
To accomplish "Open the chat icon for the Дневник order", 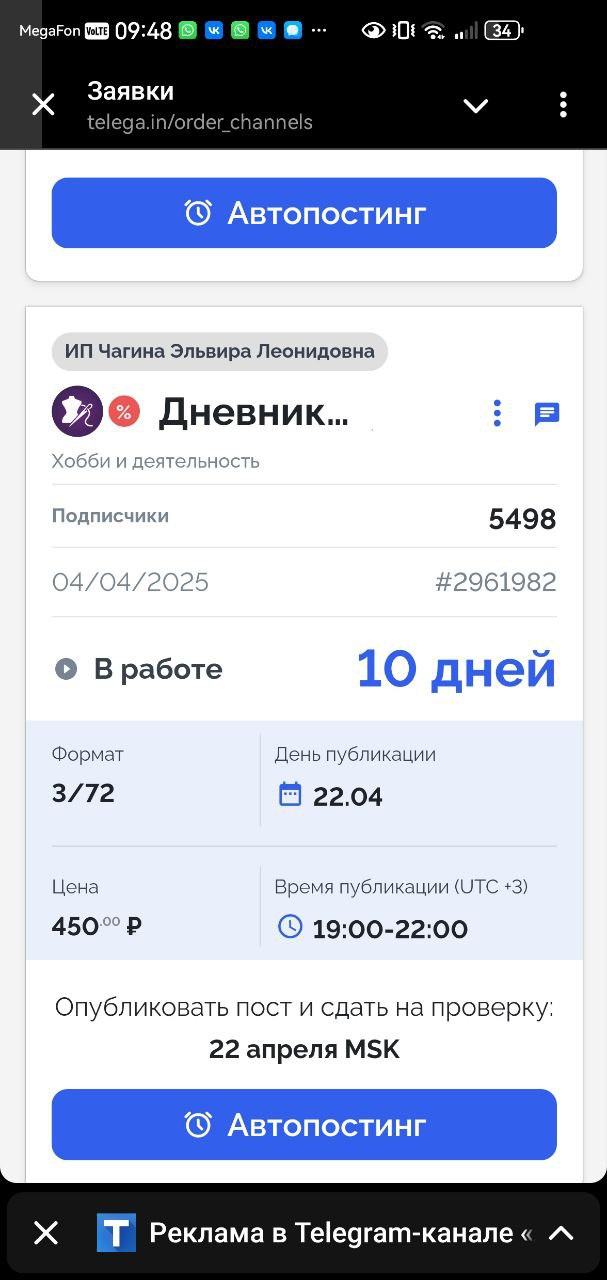I will pos(546,414).
